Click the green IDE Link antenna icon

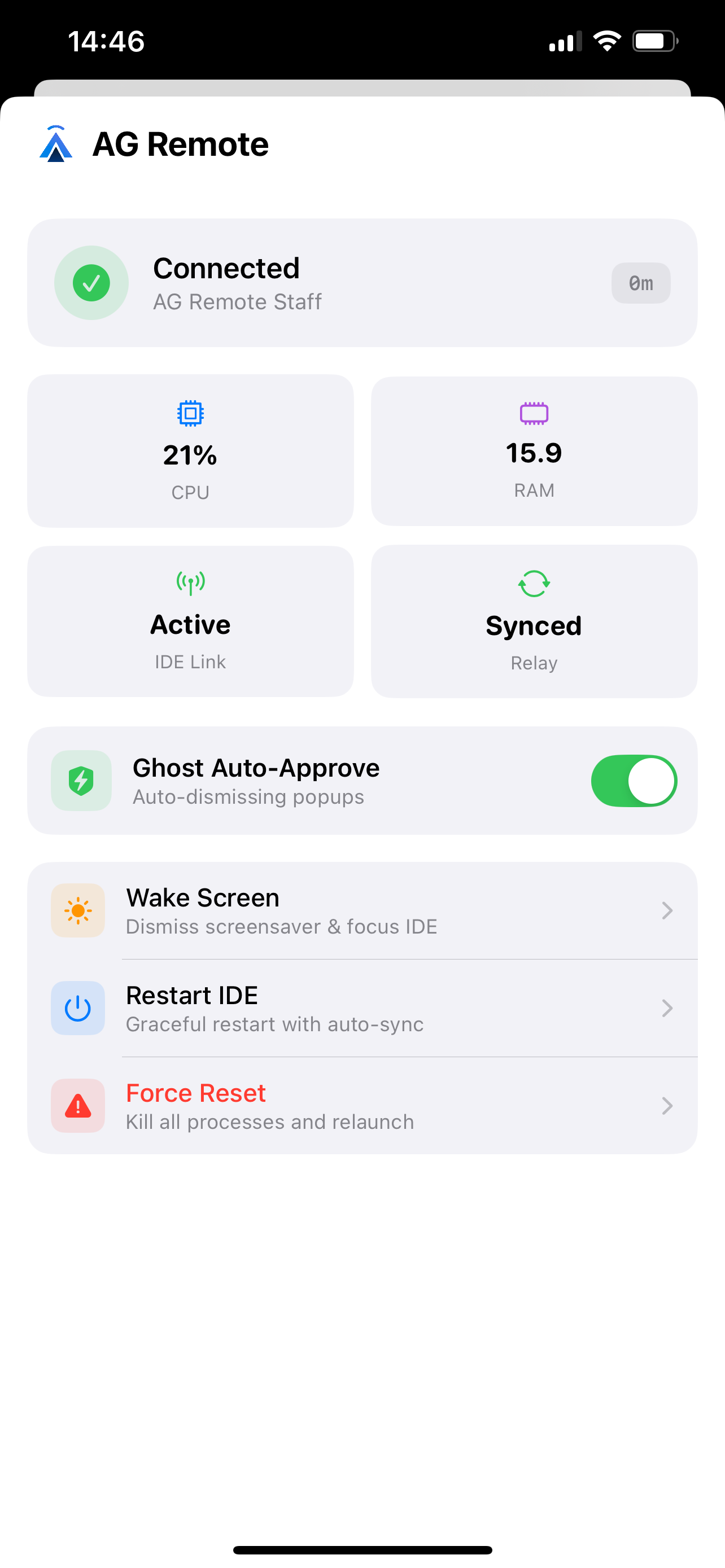tap(190, 582)
